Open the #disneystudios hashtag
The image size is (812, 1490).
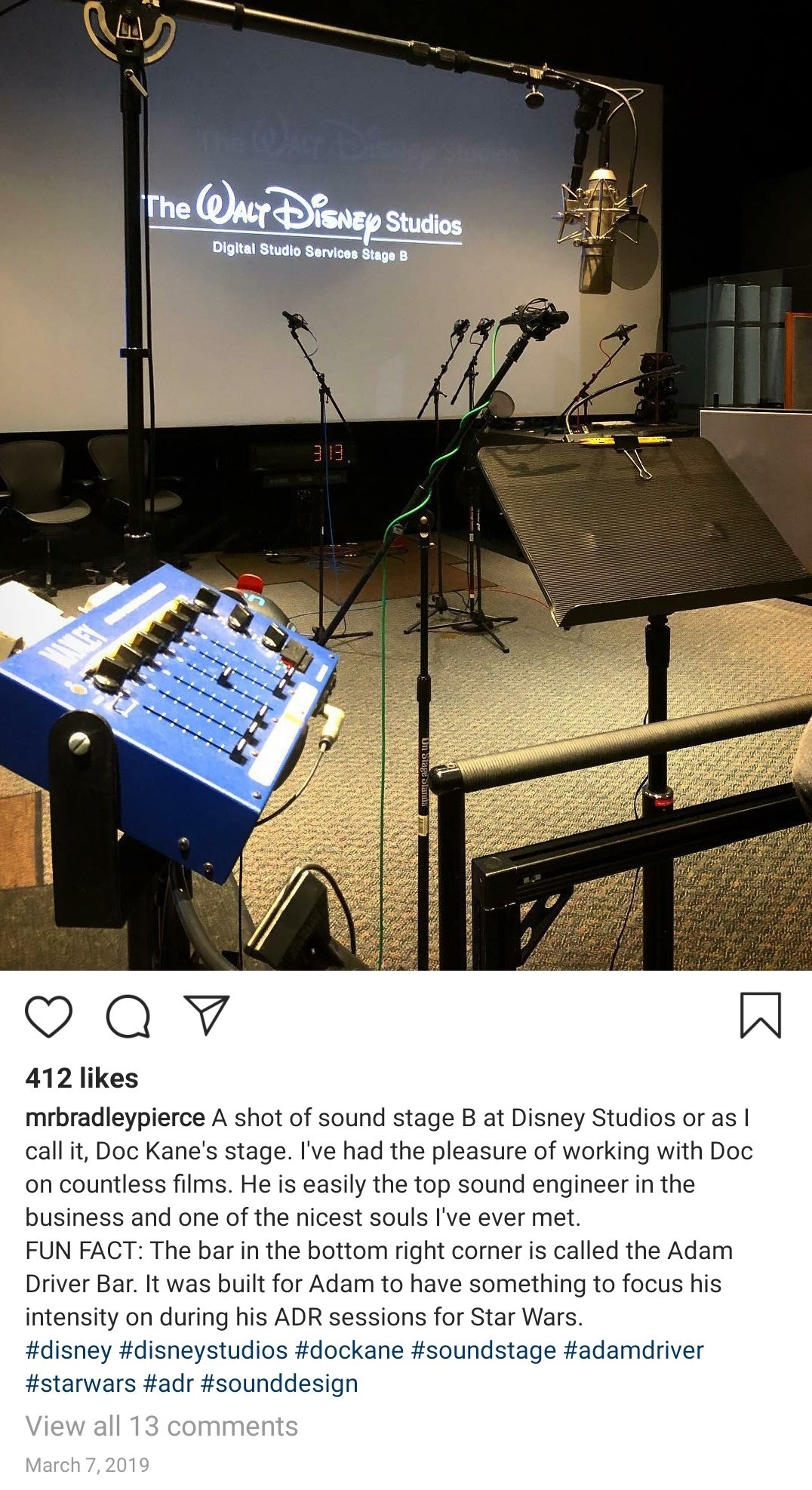point(203,1350)
